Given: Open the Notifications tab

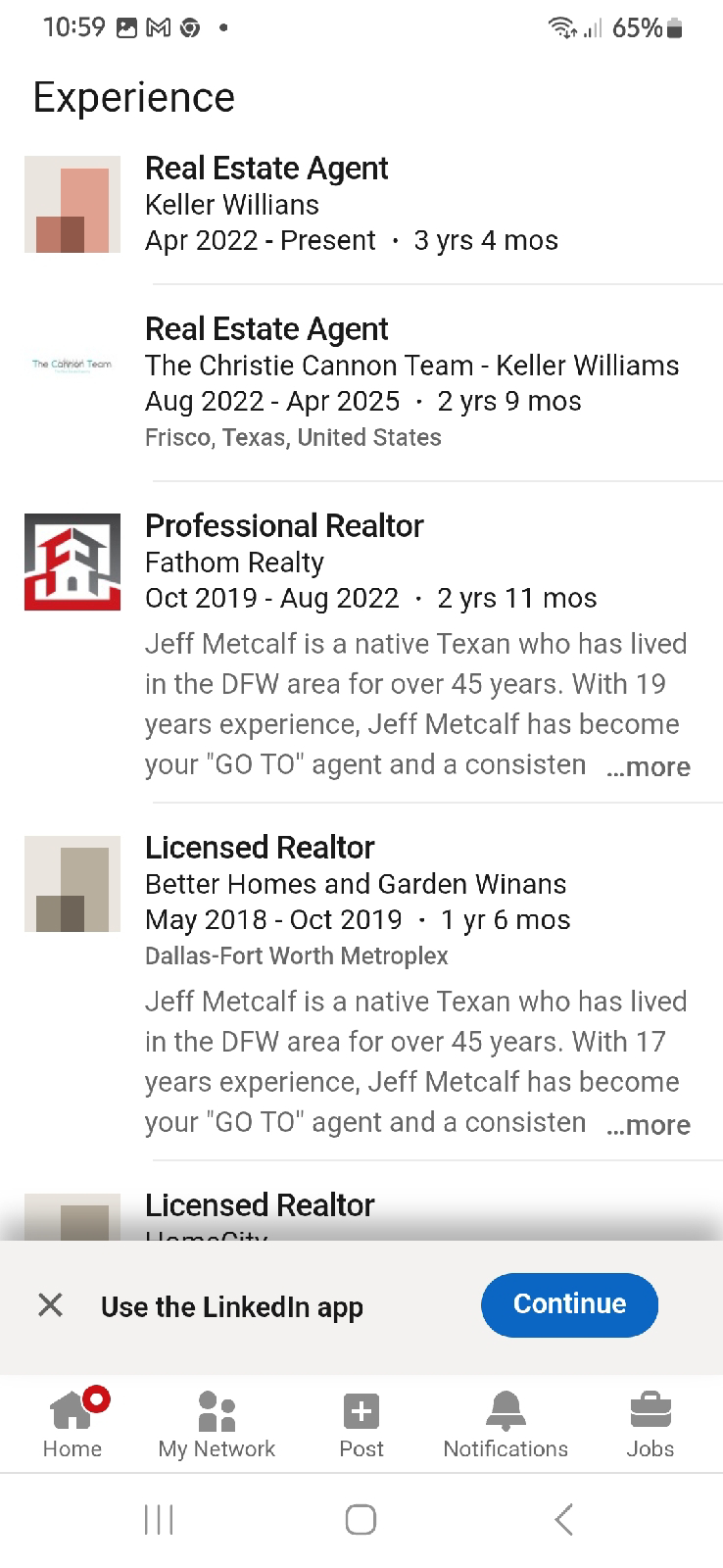Looking at the screenshot, I should [506, 1424].
